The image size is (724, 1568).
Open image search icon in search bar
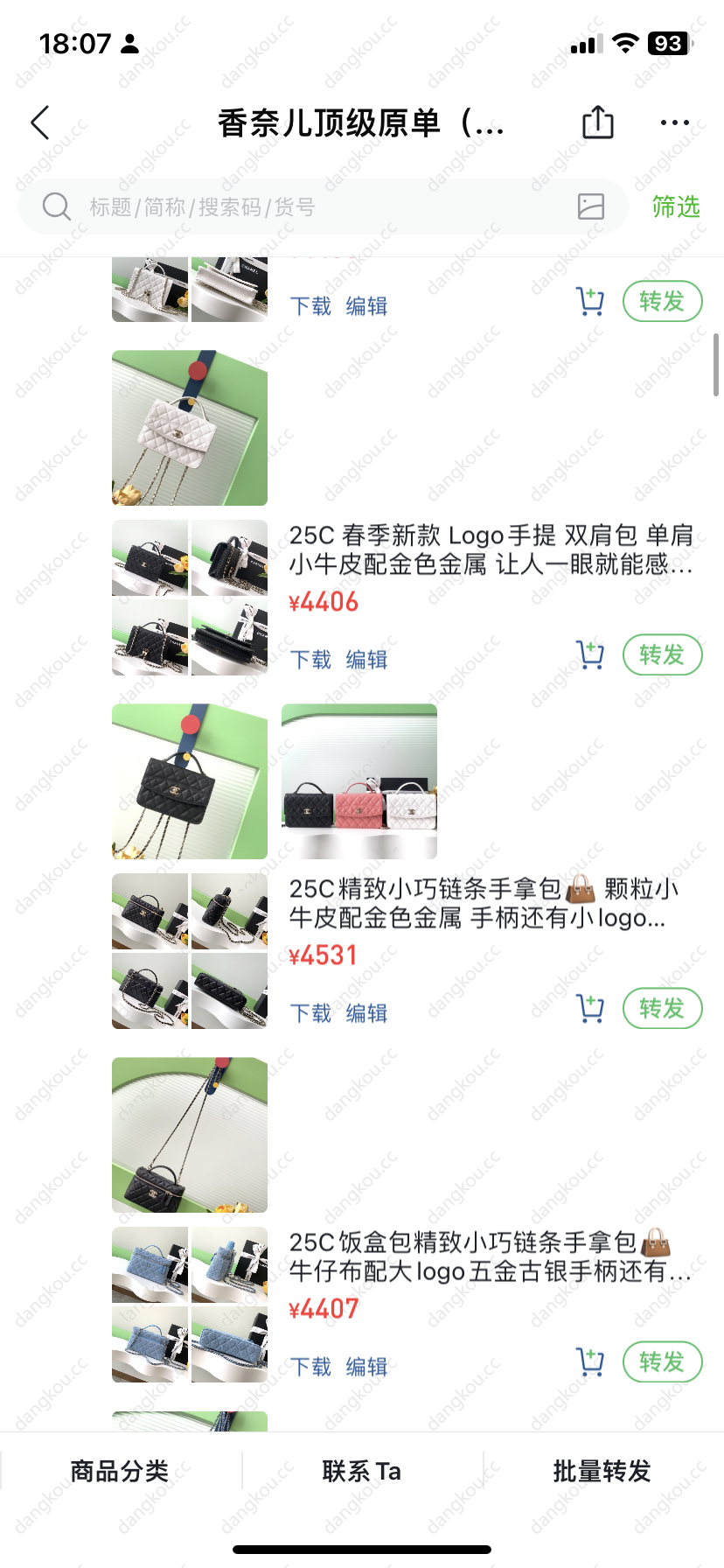click(591, 206)
